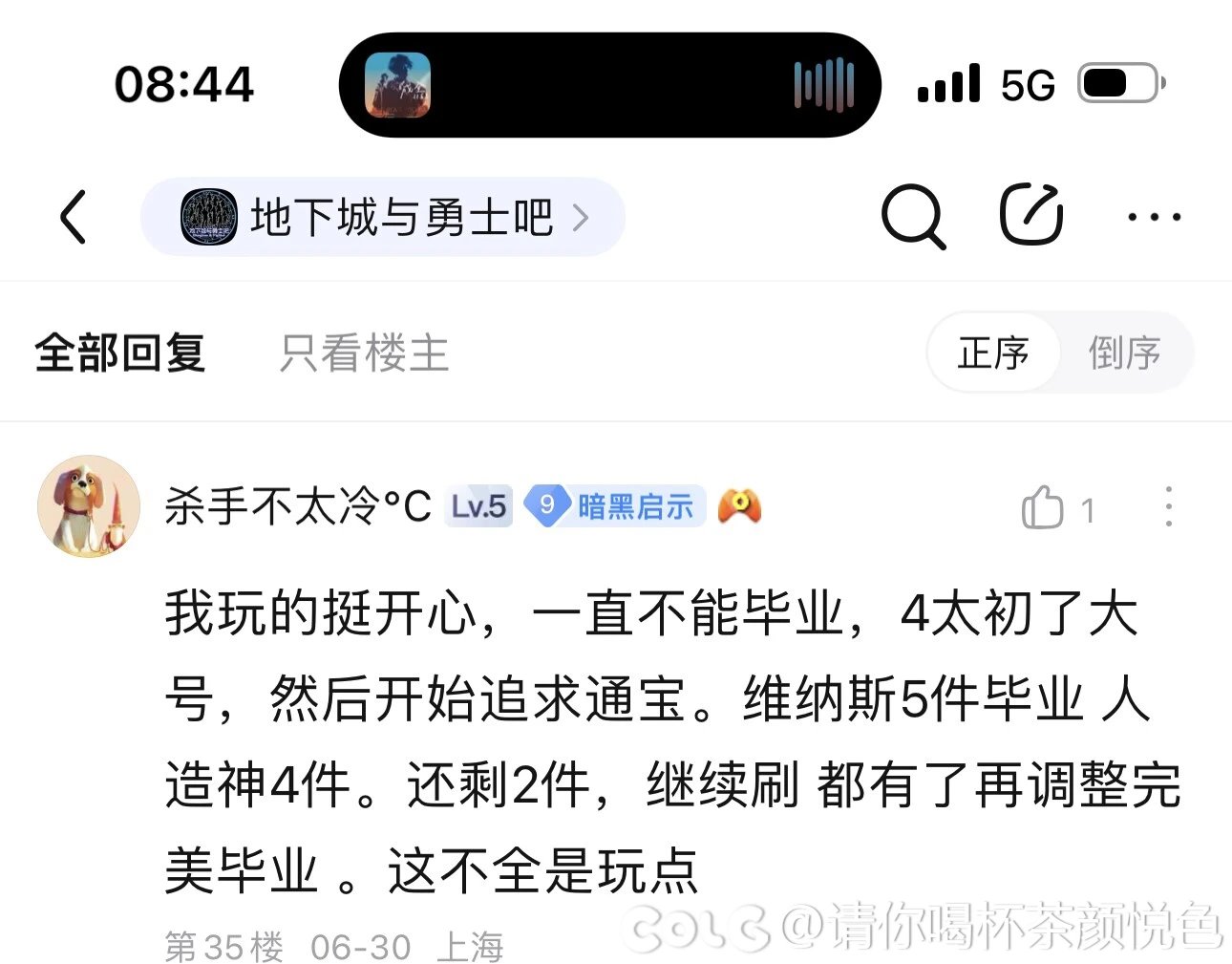Image resolution: width=1232 pixels, height=964 pixels.
Task: Open 杀手不太冷°C's avatar
Action: click(88, 506)
